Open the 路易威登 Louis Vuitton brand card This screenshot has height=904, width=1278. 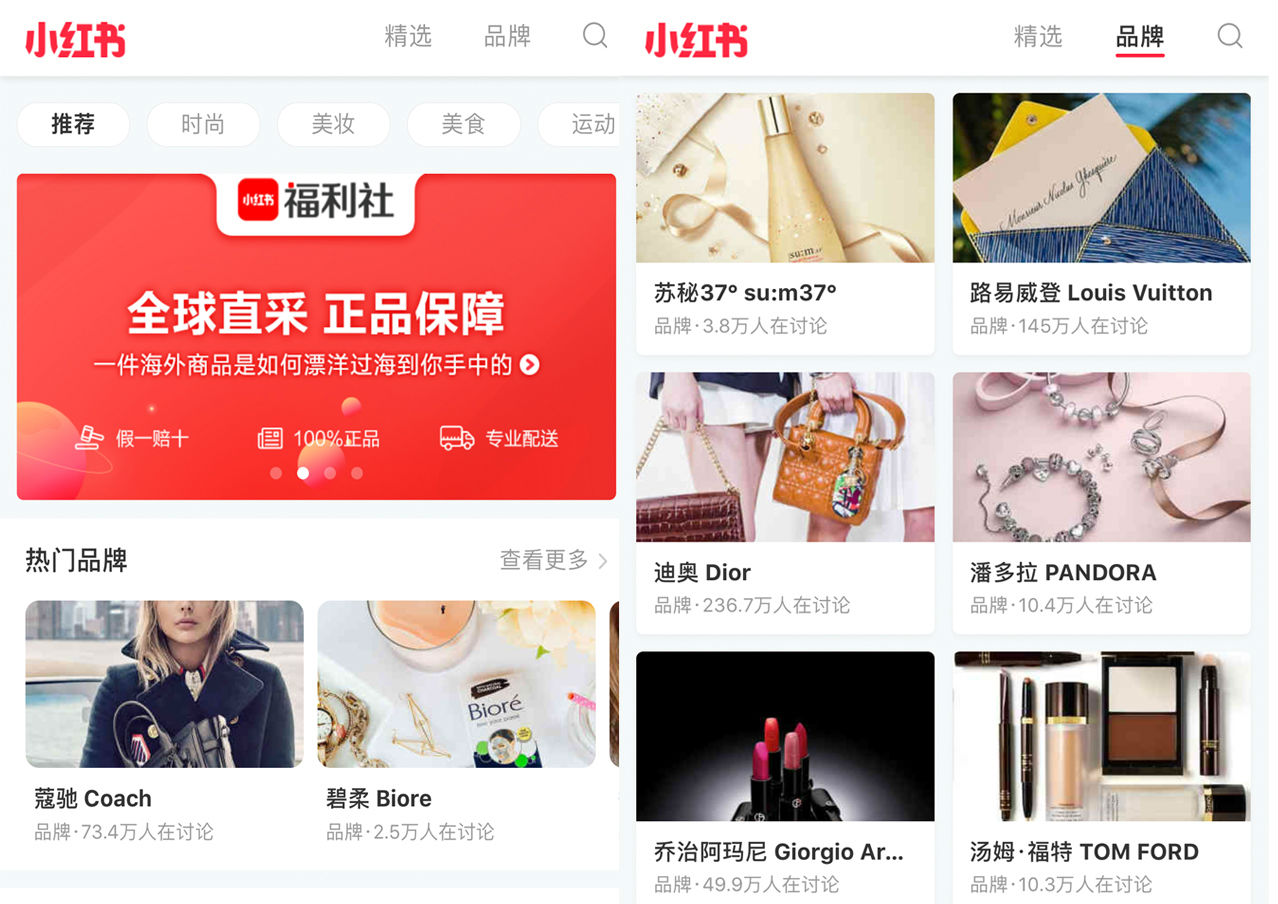1101,223
